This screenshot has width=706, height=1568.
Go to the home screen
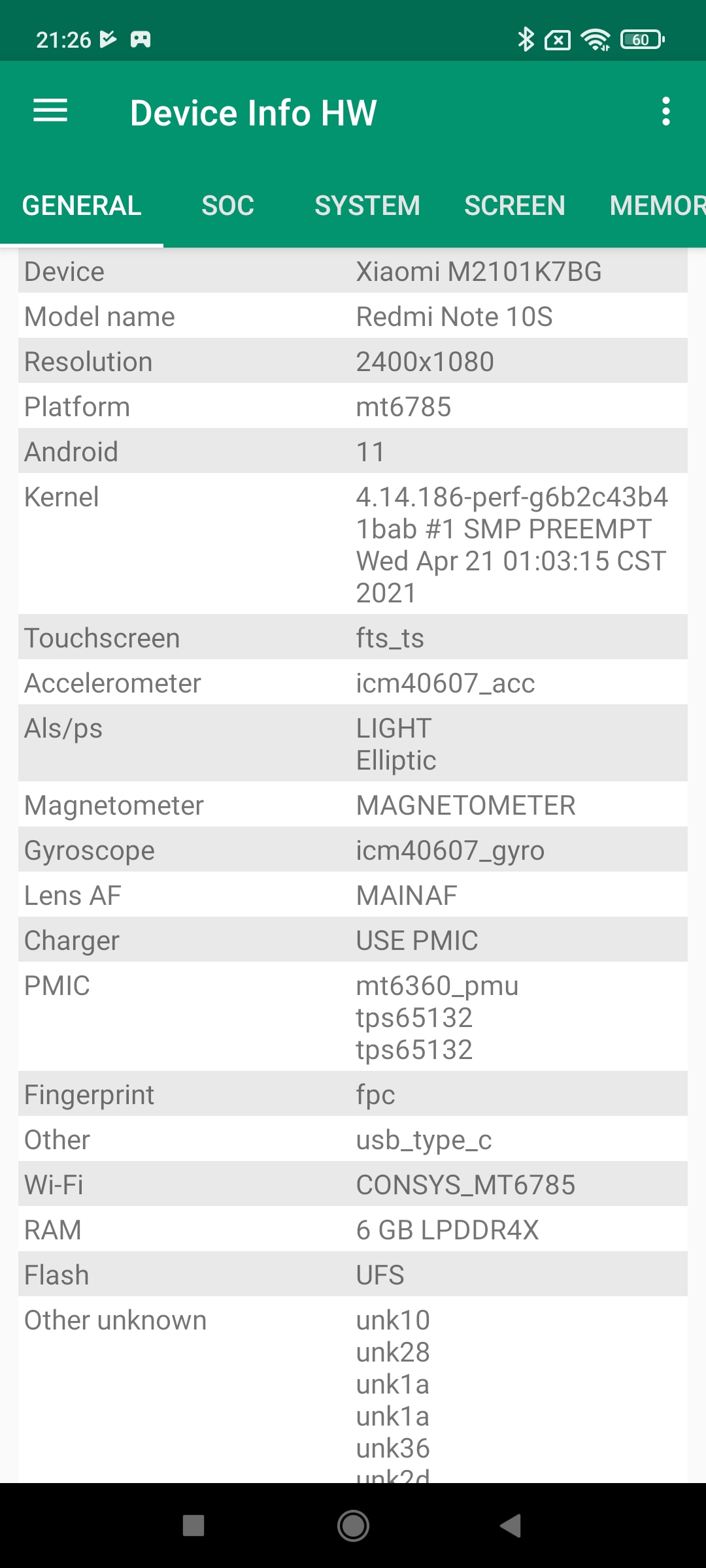point(353,1526)
